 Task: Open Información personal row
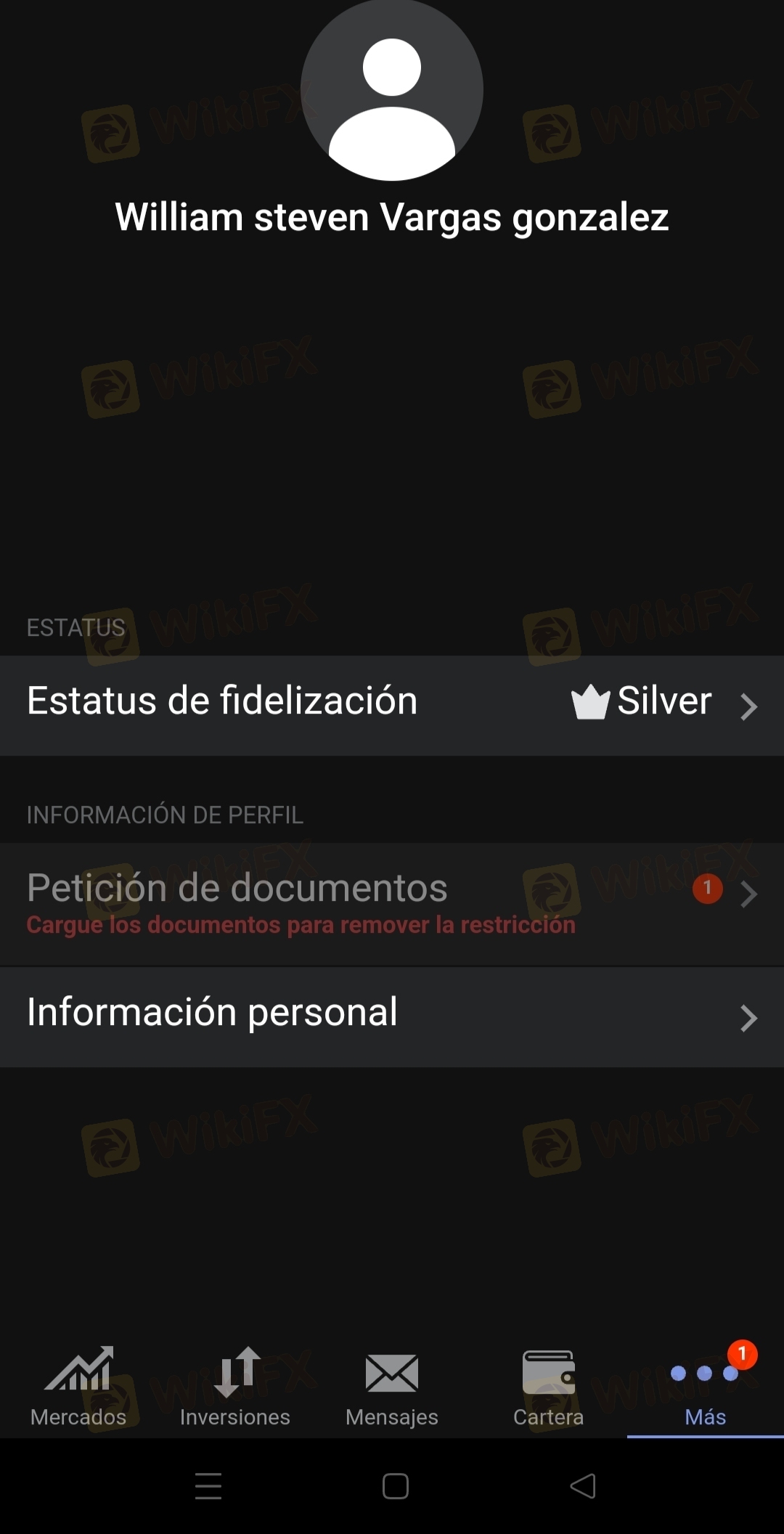(392, 1016)
